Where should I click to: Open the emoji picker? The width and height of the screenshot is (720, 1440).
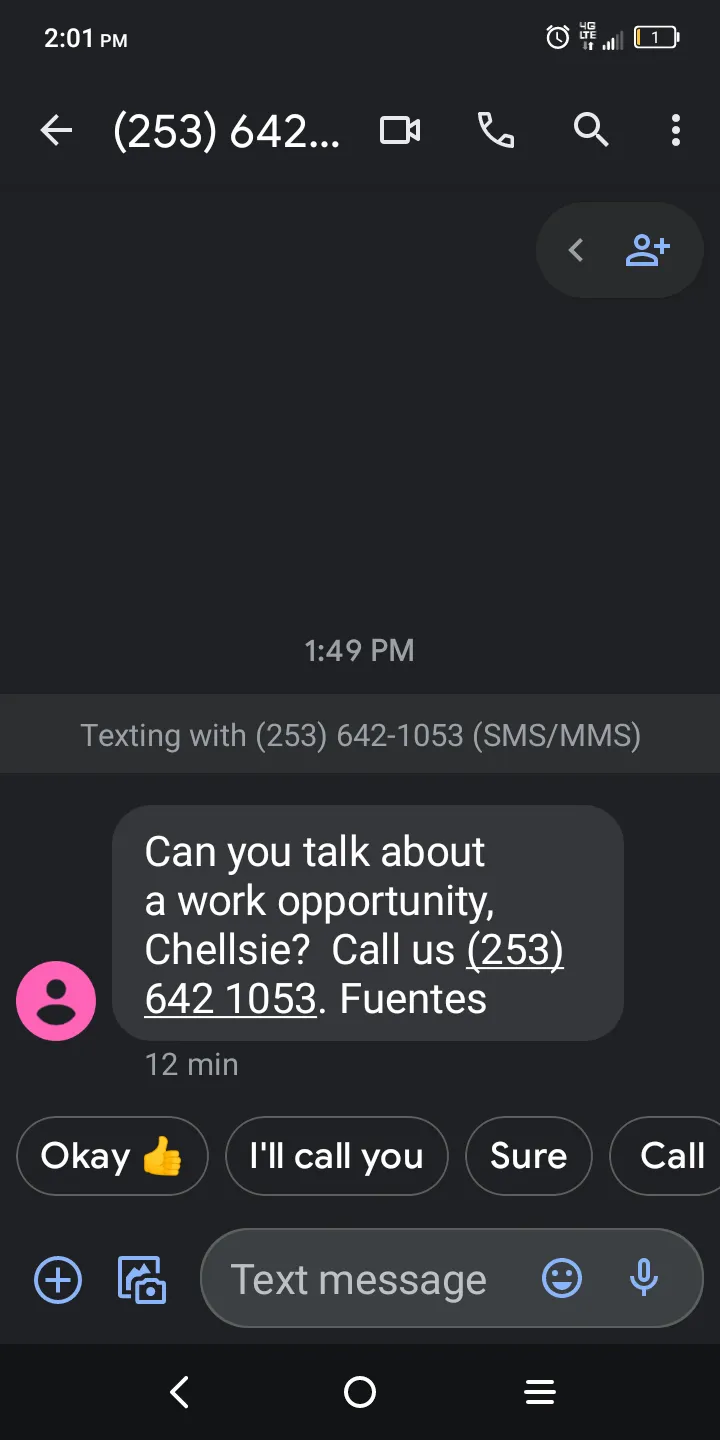(x=562, y=1279)
